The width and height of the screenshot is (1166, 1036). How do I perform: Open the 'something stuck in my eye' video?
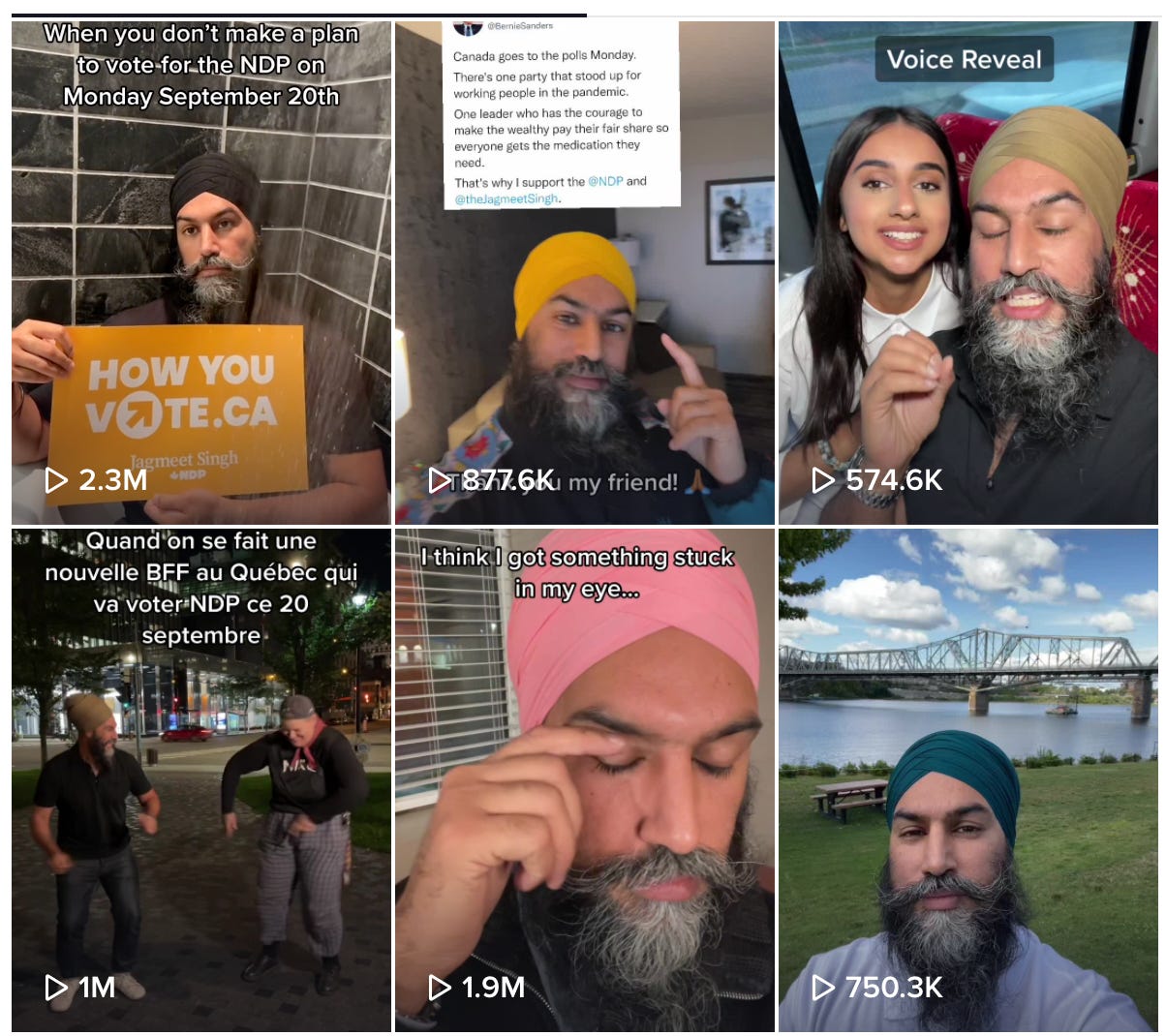[584, 779]
